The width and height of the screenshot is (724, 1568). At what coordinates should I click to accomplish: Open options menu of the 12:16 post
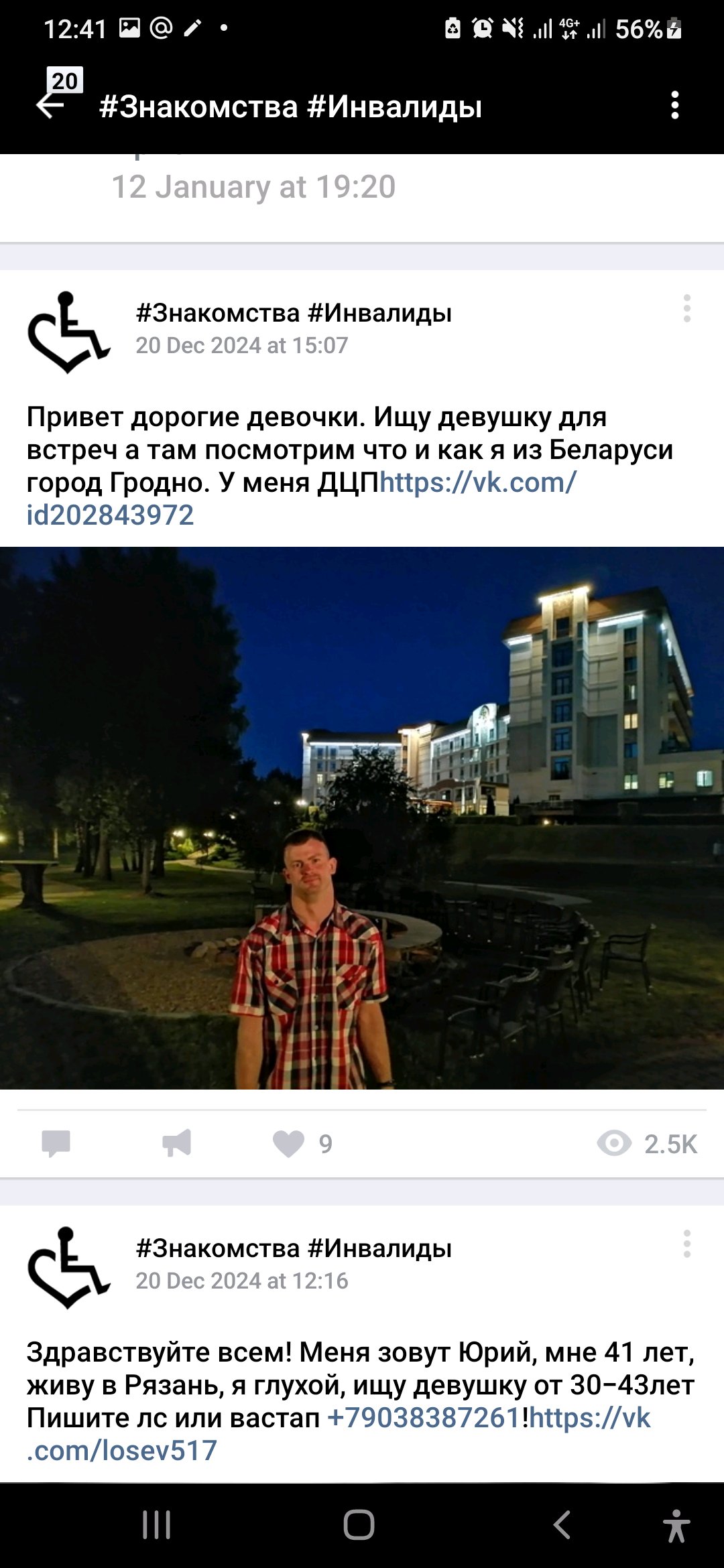(686, 1244)
